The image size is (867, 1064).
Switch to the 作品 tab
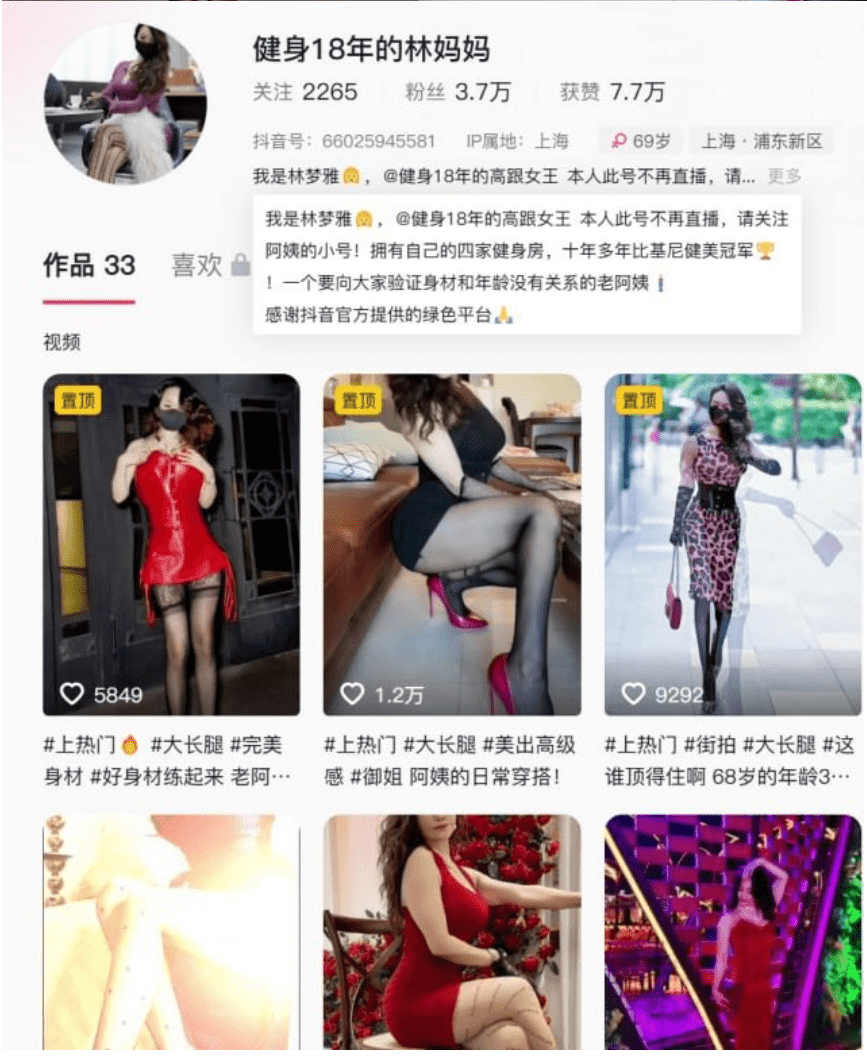[x=88, y=265]
